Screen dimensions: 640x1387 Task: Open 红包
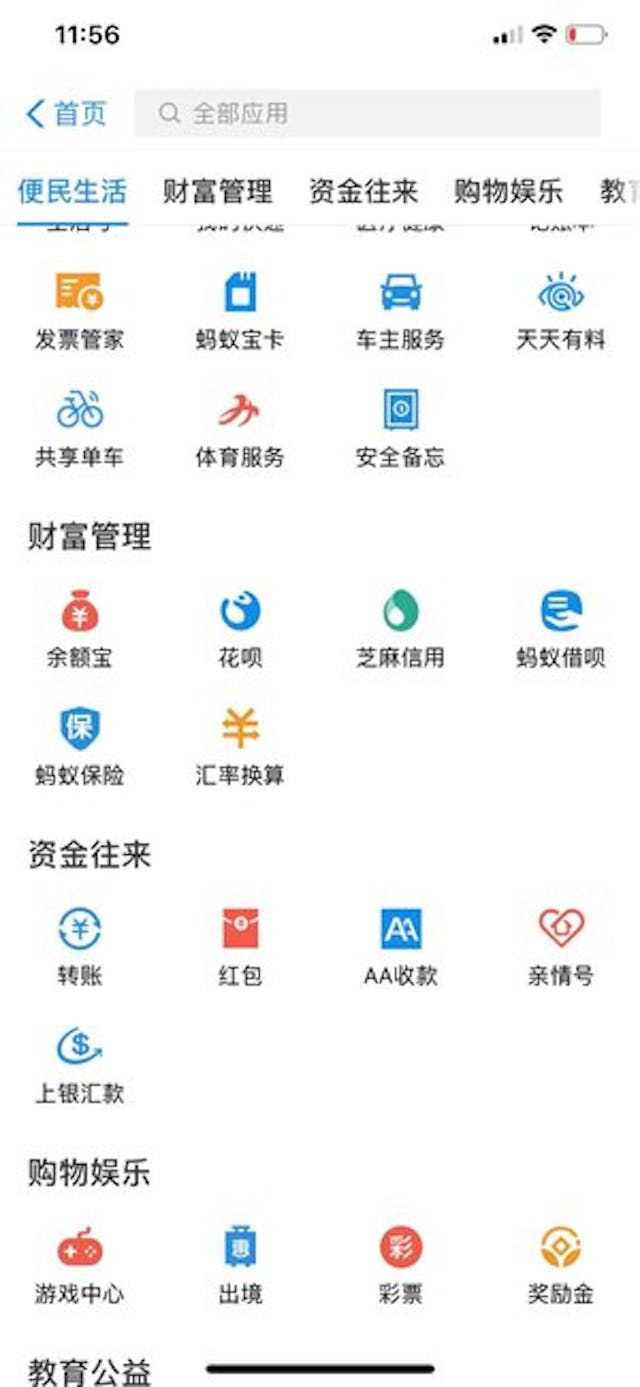point(240,947)
